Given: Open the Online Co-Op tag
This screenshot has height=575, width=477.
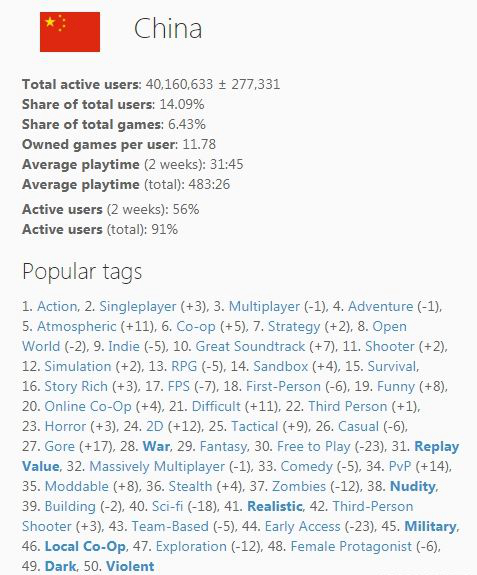Looking at the screenshot, I should tap(88, 407).
